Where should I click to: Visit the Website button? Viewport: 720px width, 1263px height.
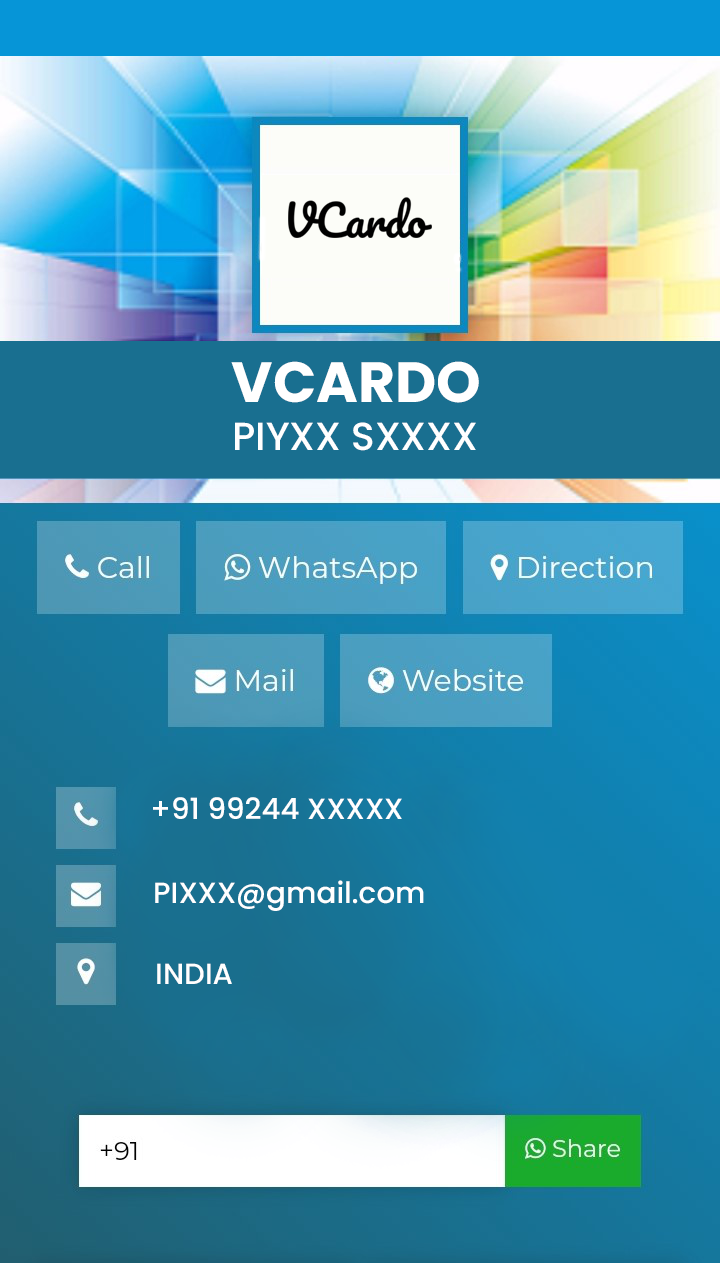(445, 680)
